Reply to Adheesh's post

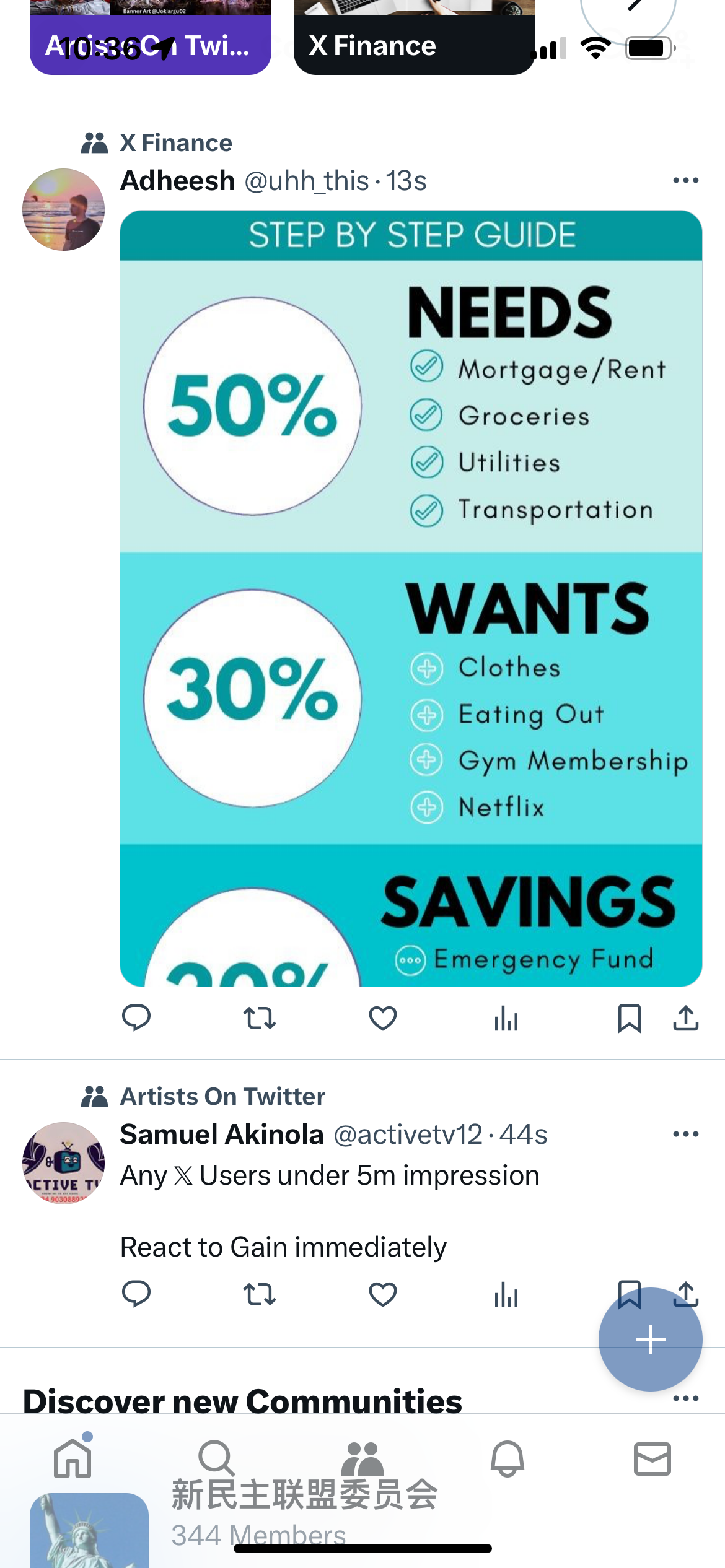coord(136,1018)
